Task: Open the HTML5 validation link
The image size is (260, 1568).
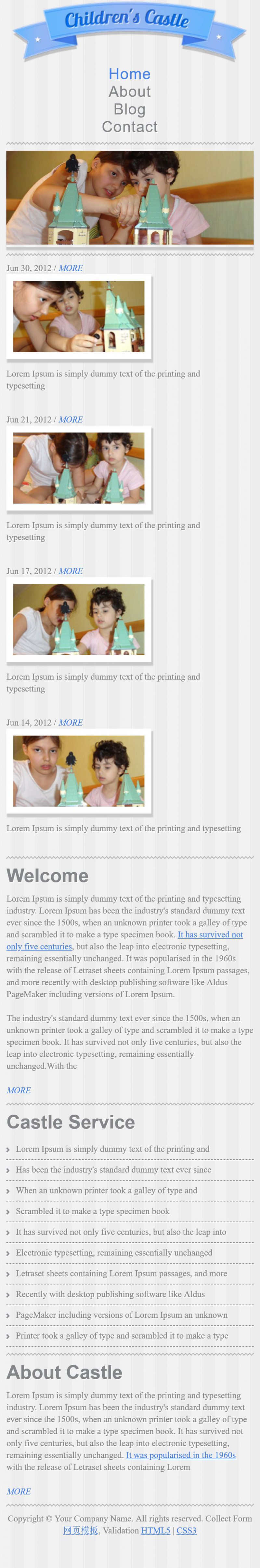Action: pyautogui.click(x=156, y=1530)
